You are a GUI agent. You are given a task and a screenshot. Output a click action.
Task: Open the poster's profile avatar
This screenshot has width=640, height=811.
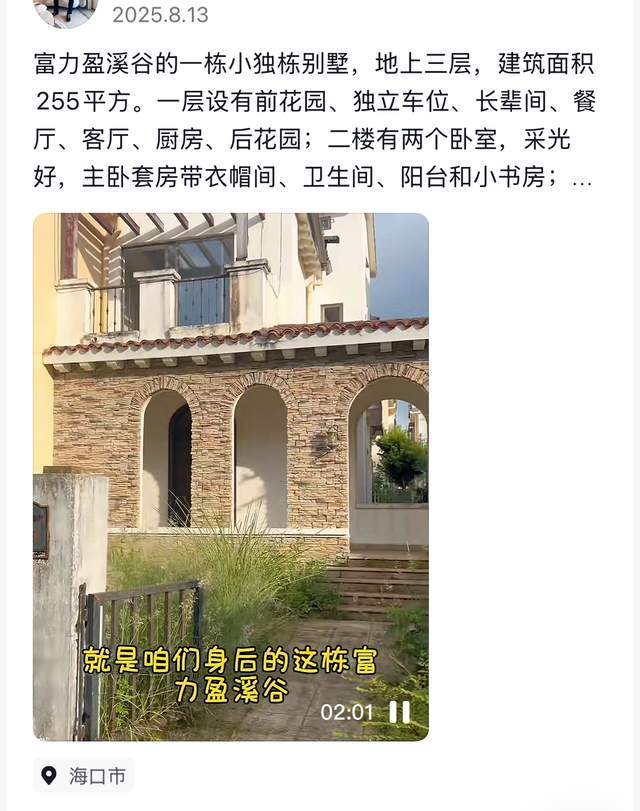point(64,10)
